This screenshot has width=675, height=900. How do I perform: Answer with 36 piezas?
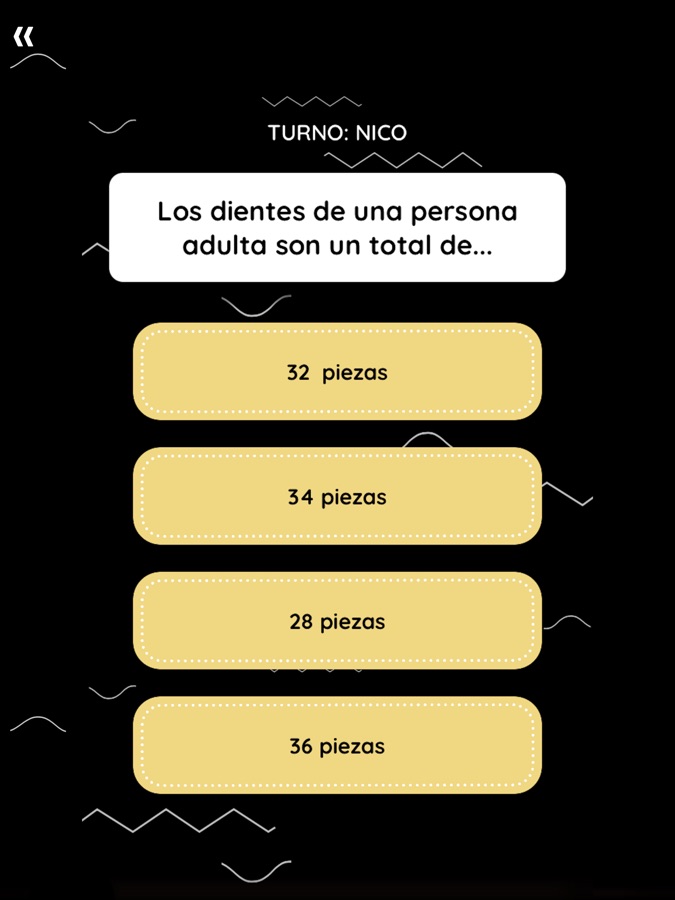point(337,746)
